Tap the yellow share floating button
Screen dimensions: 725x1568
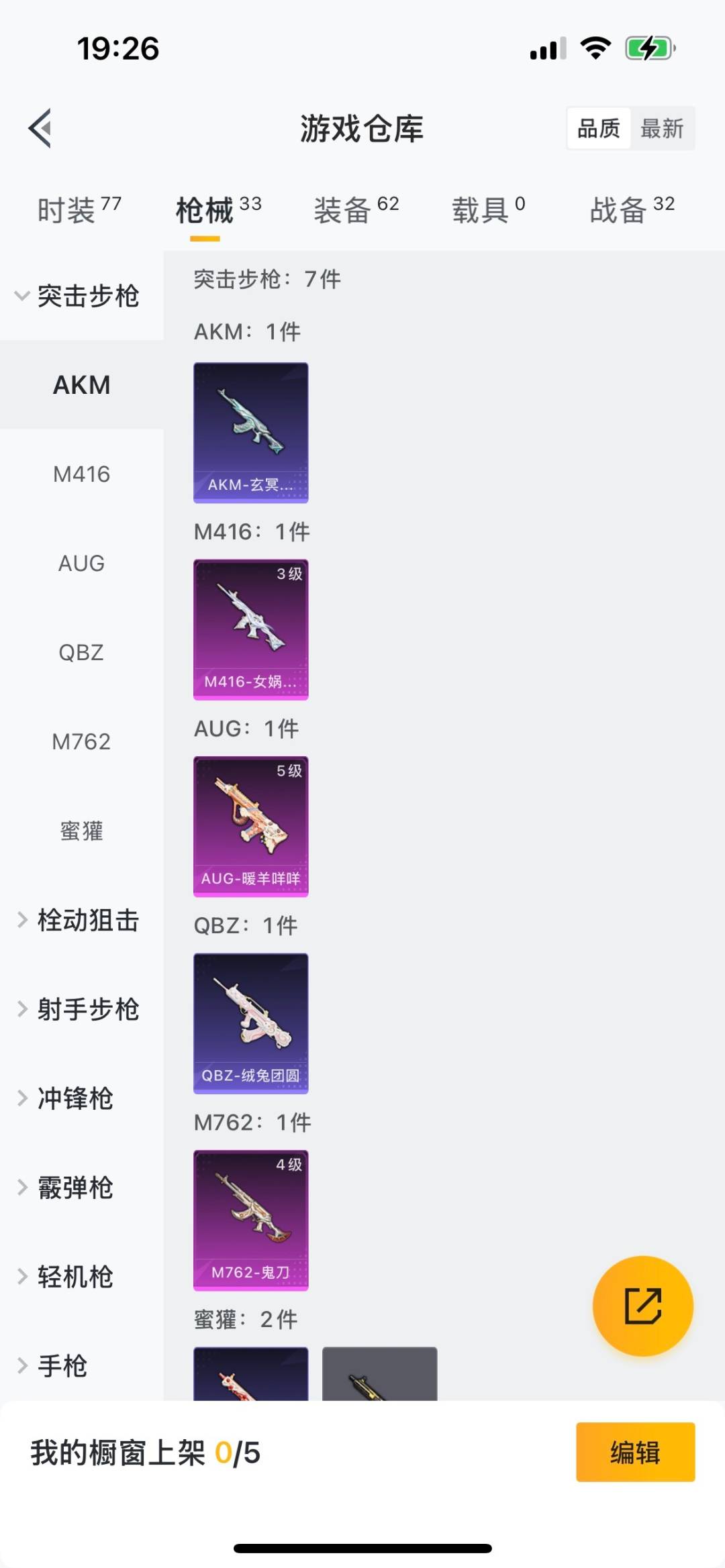[x=642, y=1306]
